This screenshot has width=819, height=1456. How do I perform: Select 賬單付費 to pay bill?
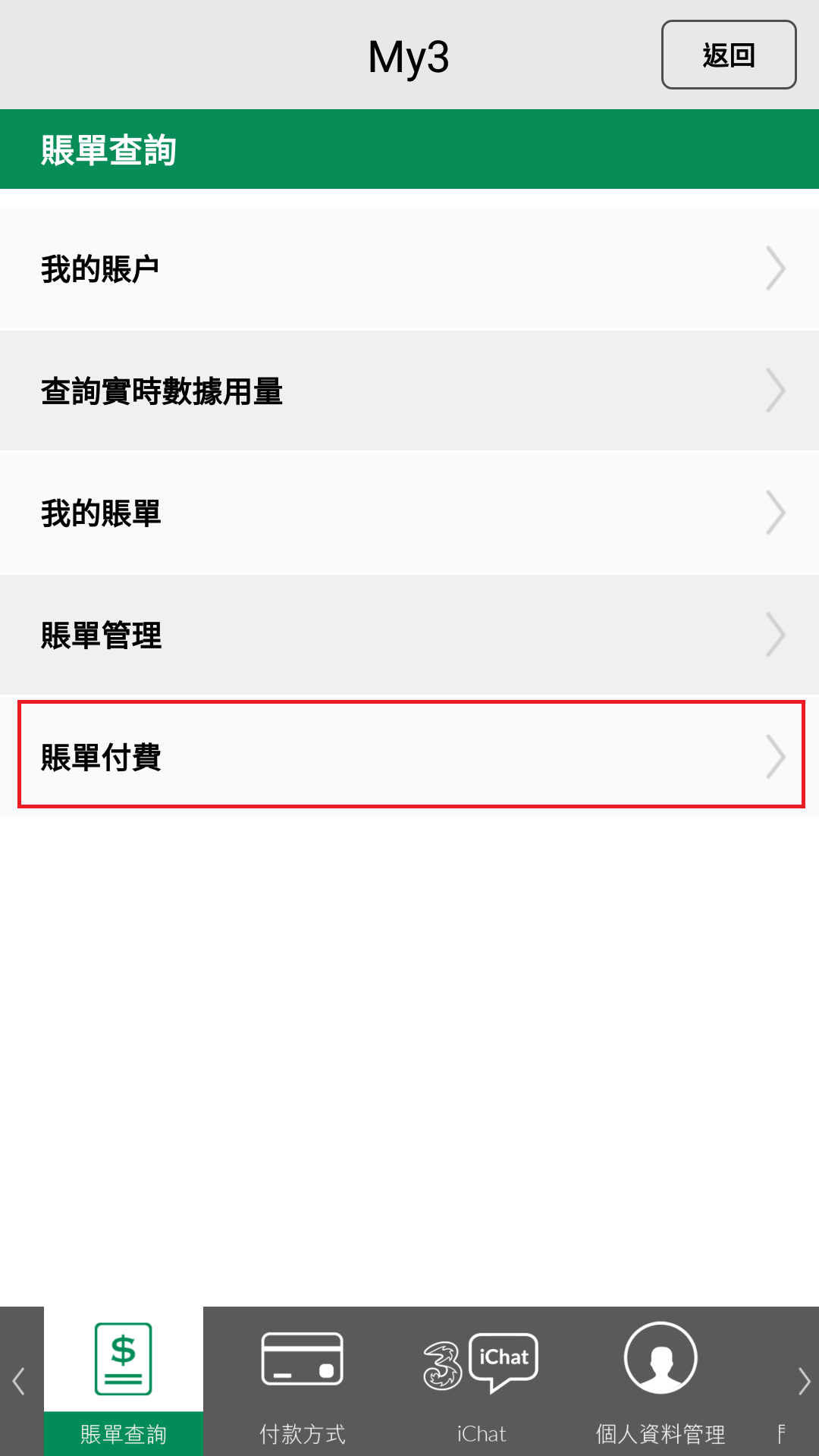tap(409, 756)
